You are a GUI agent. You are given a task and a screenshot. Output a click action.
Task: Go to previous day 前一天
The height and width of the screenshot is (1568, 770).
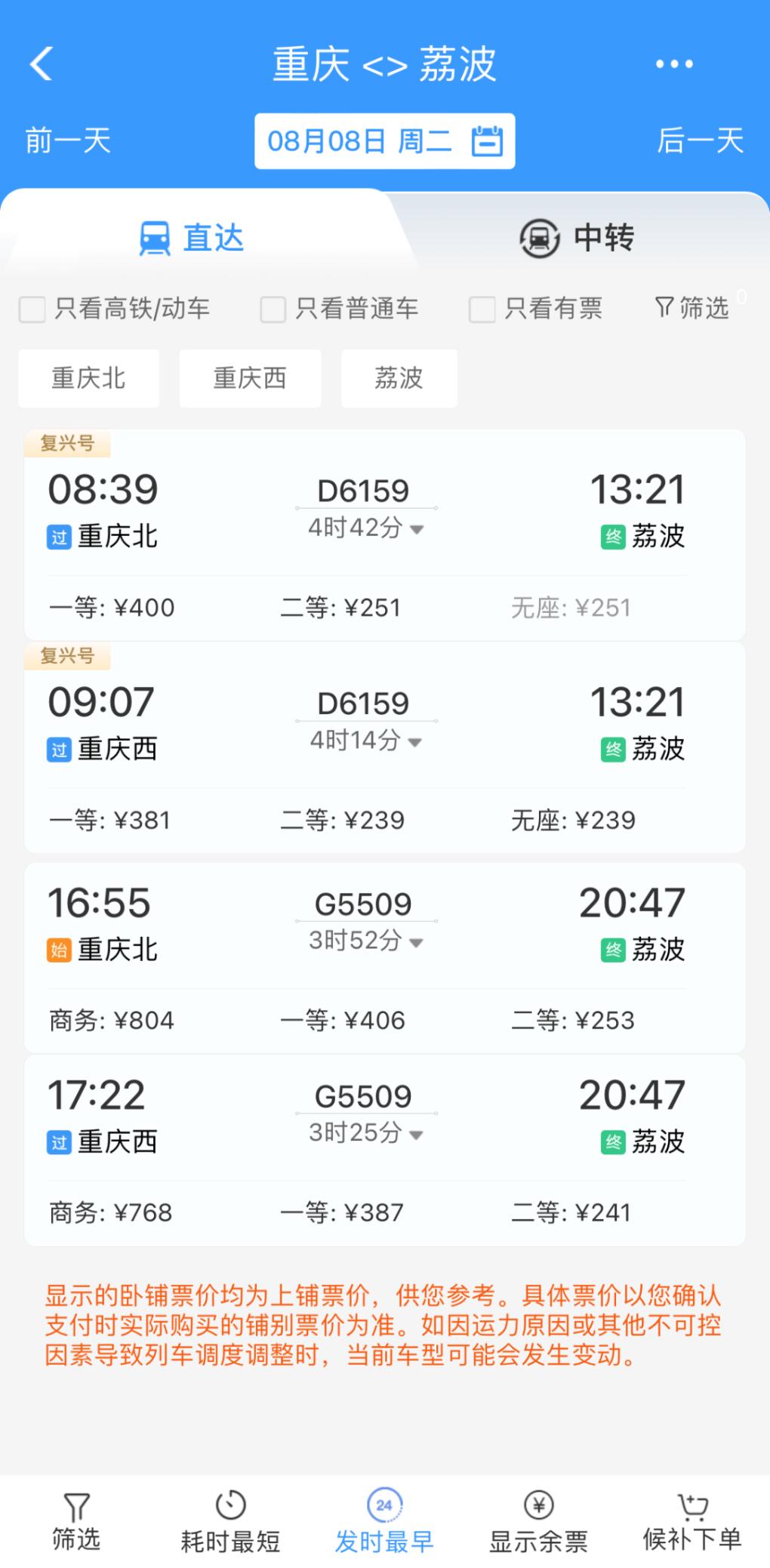pyautogui.click(x=68, y=141)
